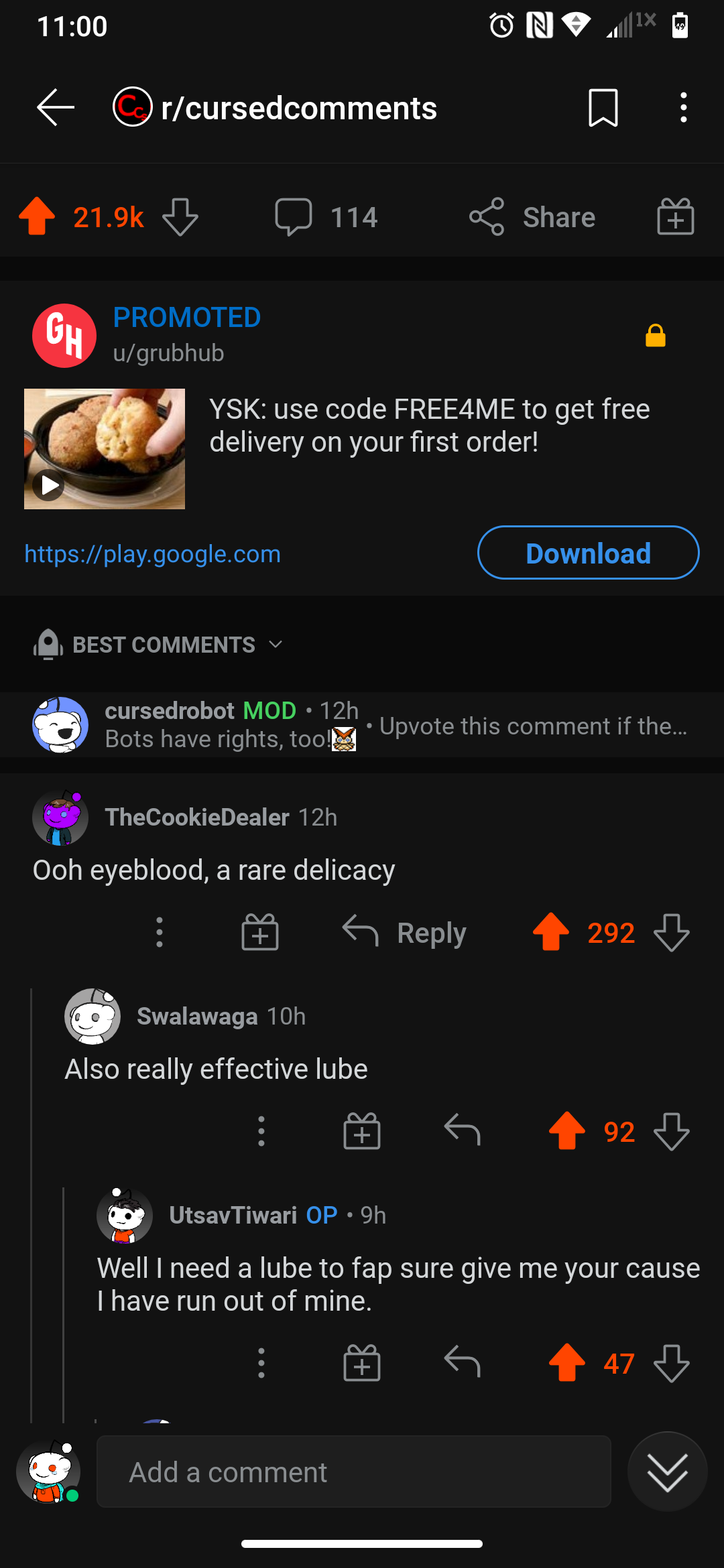724x1568 pixels.
Task: Share this post
Action: click(532, 217)
